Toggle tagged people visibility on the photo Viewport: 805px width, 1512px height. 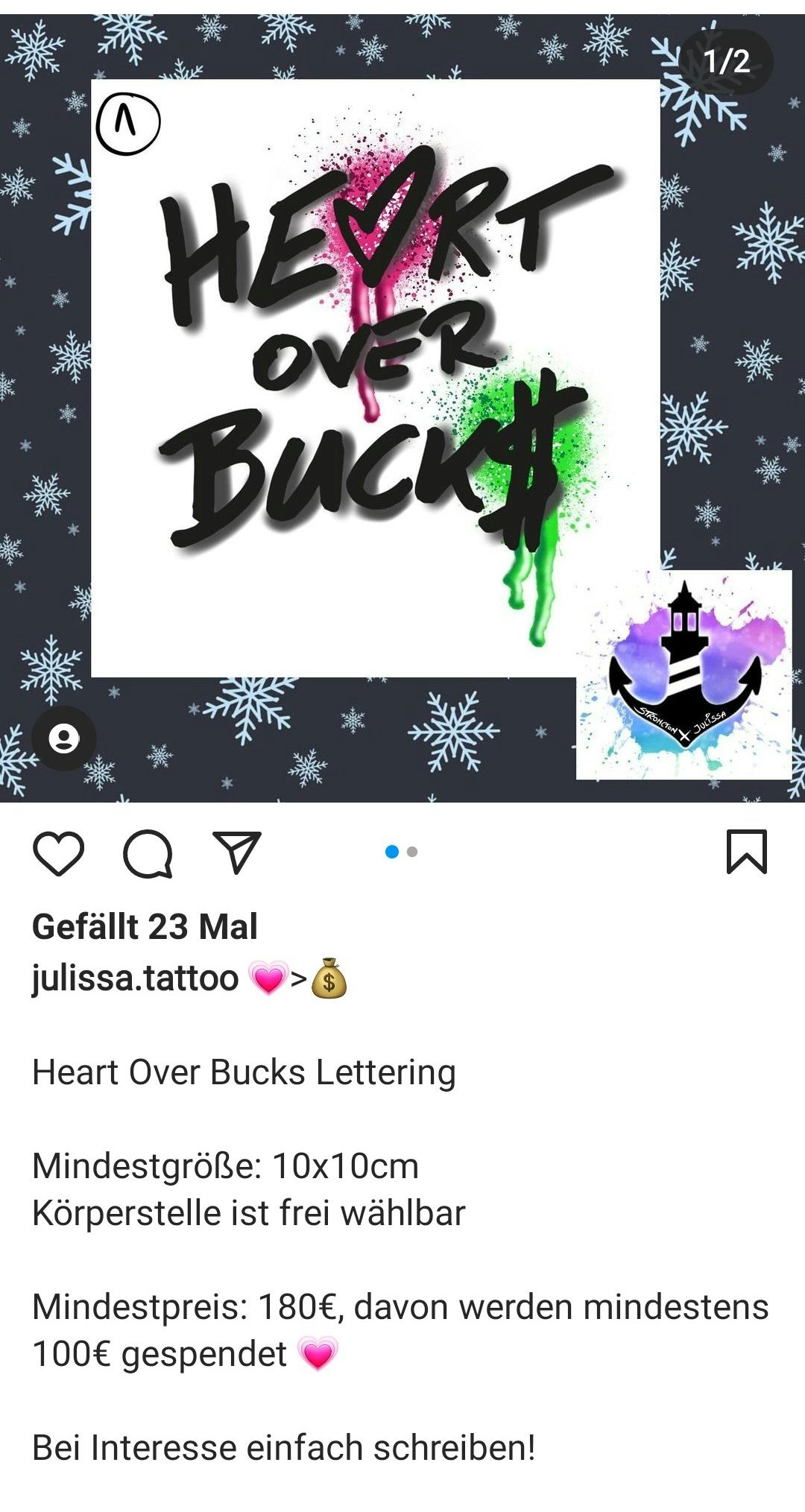click(63, 736)
